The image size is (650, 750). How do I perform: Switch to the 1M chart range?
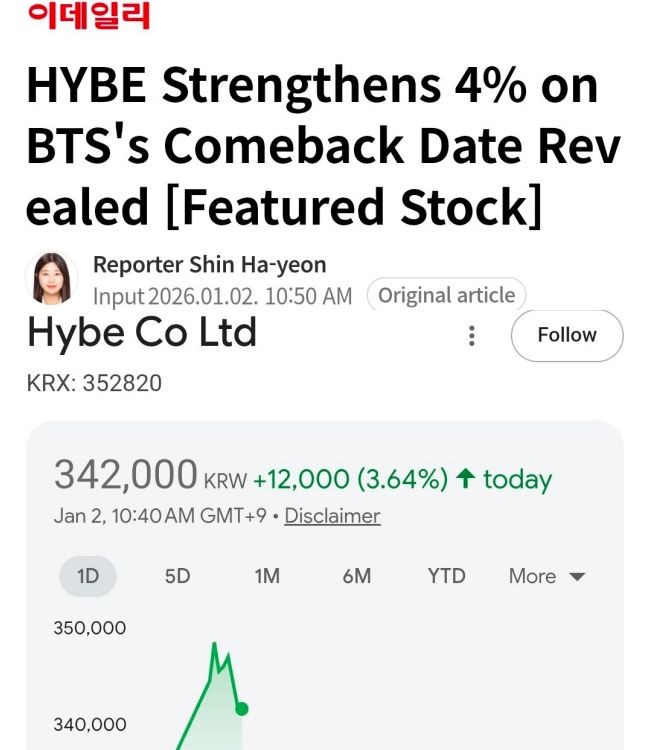pyautogui.click(x=266, y=576)
